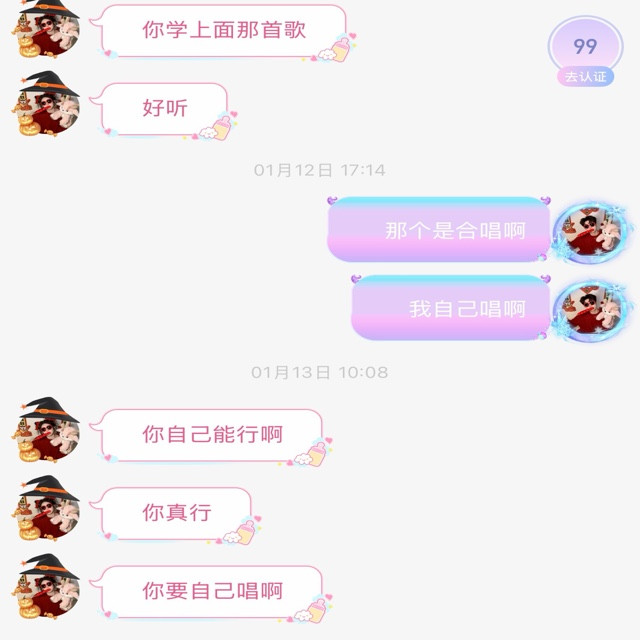The width and height of the screenshot is (640, 640).
Task: Open sender's avatar beside 你学上面那首歌
Action: click(x=48, y=28)
